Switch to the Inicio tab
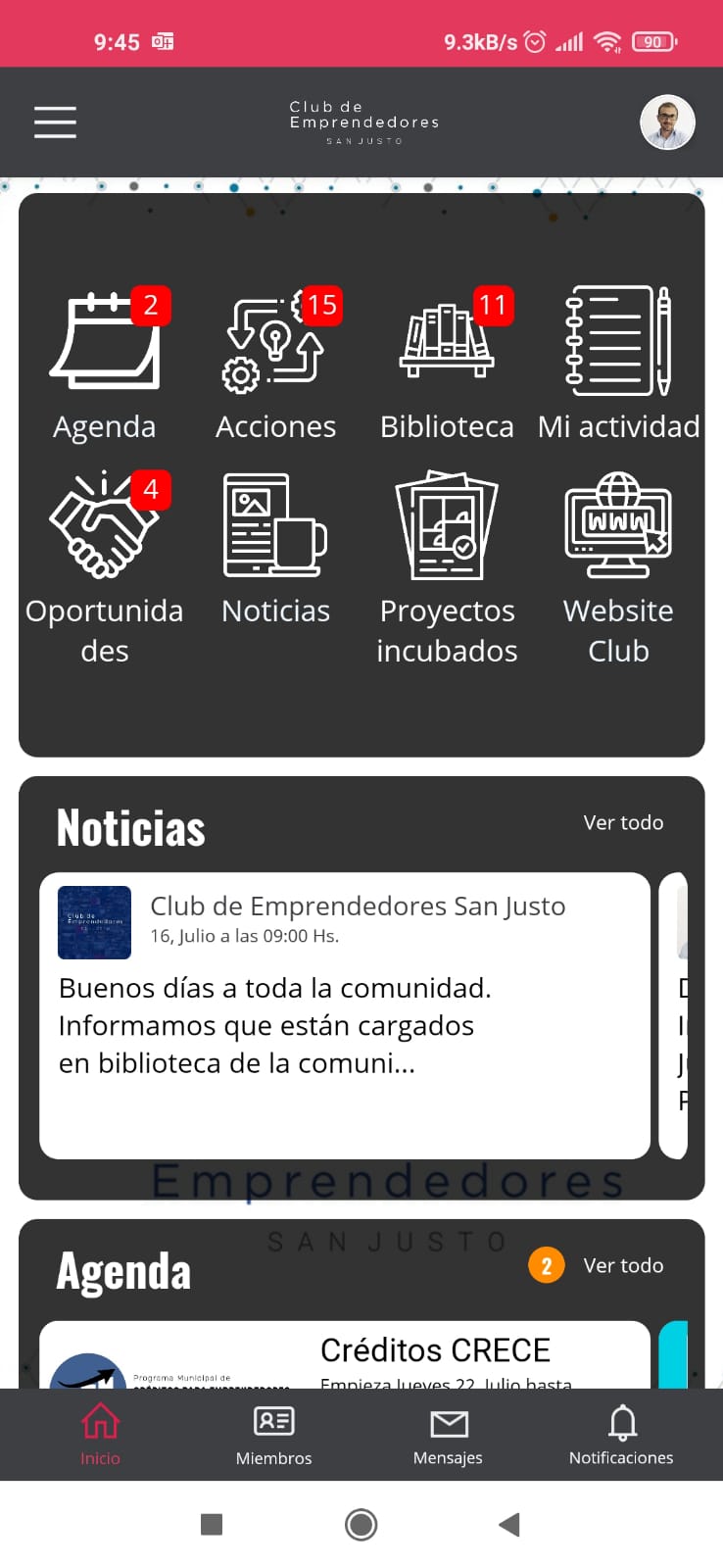Screen dimensions: 723x1568 100,1434
